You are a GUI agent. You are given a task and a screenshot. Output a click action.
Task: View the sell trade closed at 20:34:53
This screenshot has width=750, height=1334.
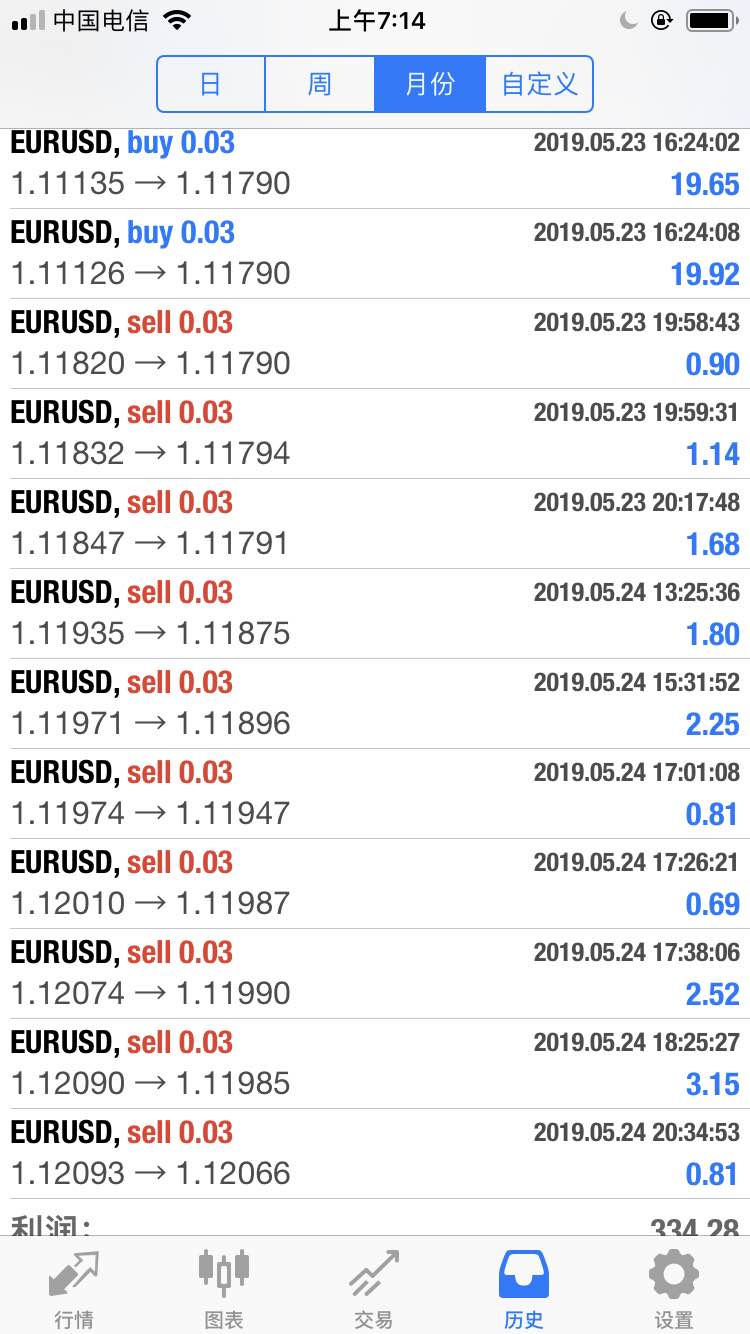point(375,1154)
